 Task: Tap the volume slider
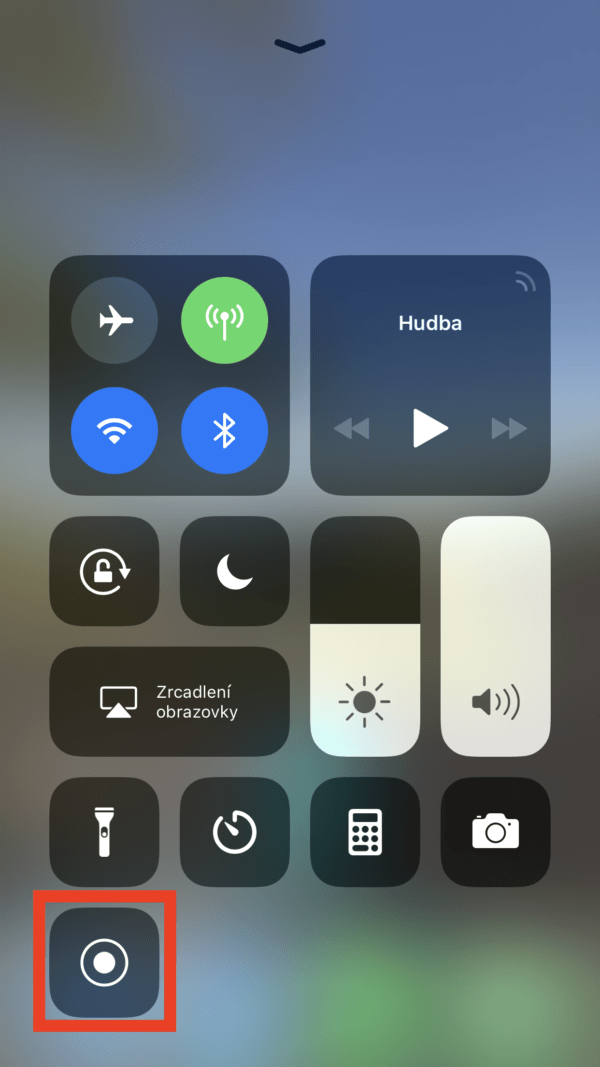click(495, 636)
